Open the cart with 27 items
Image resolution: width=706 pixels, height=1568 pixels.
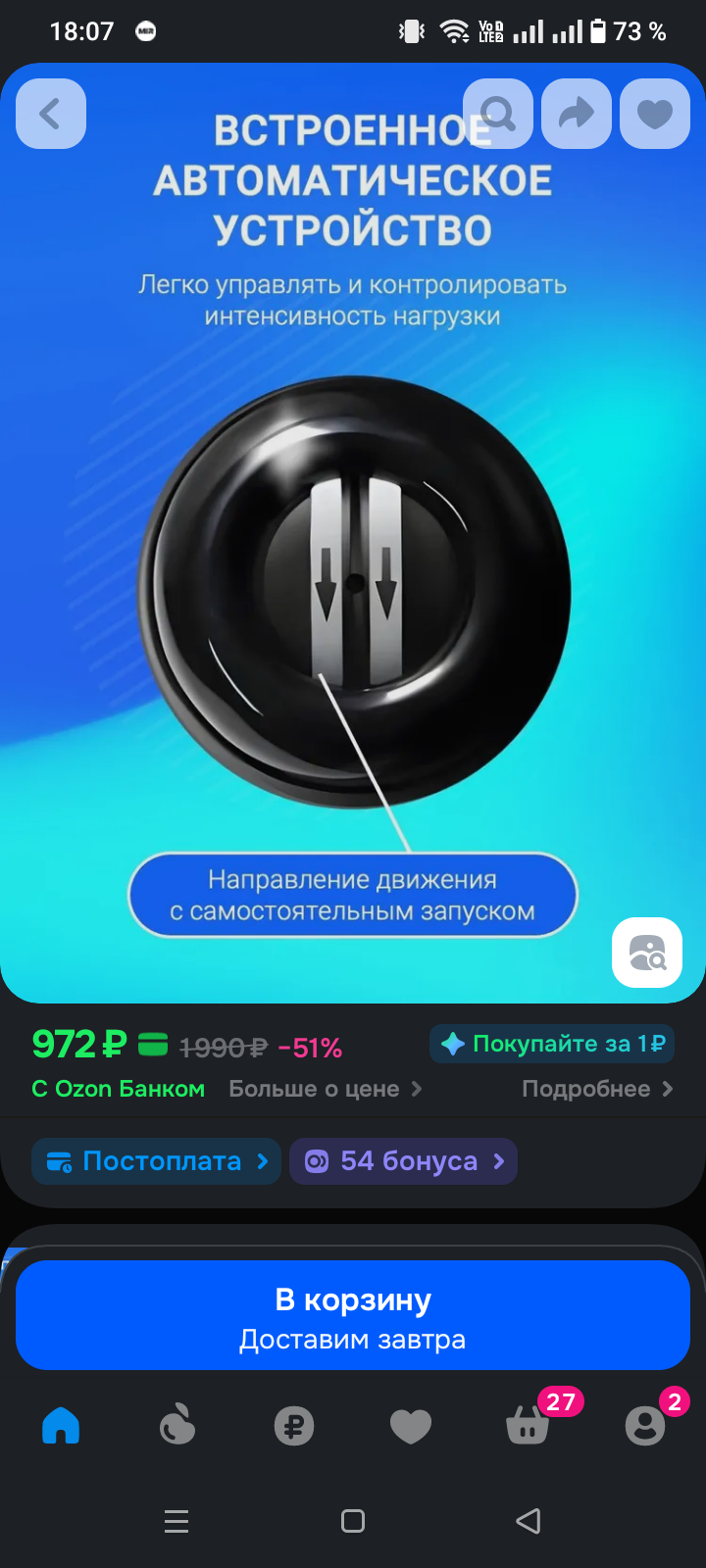pos(529,1425)
